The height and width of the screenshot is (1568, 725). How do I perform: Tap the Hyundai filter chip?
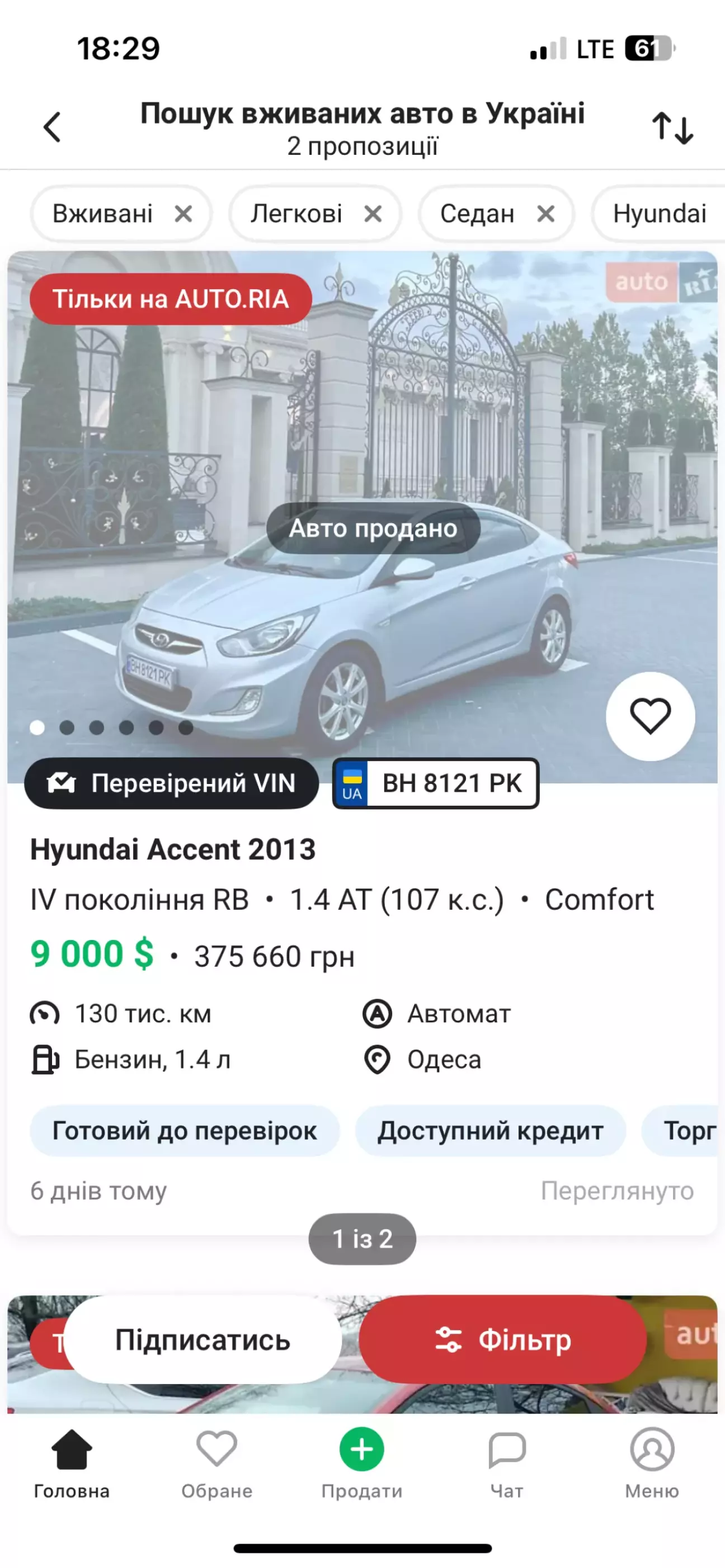point(658,214)
